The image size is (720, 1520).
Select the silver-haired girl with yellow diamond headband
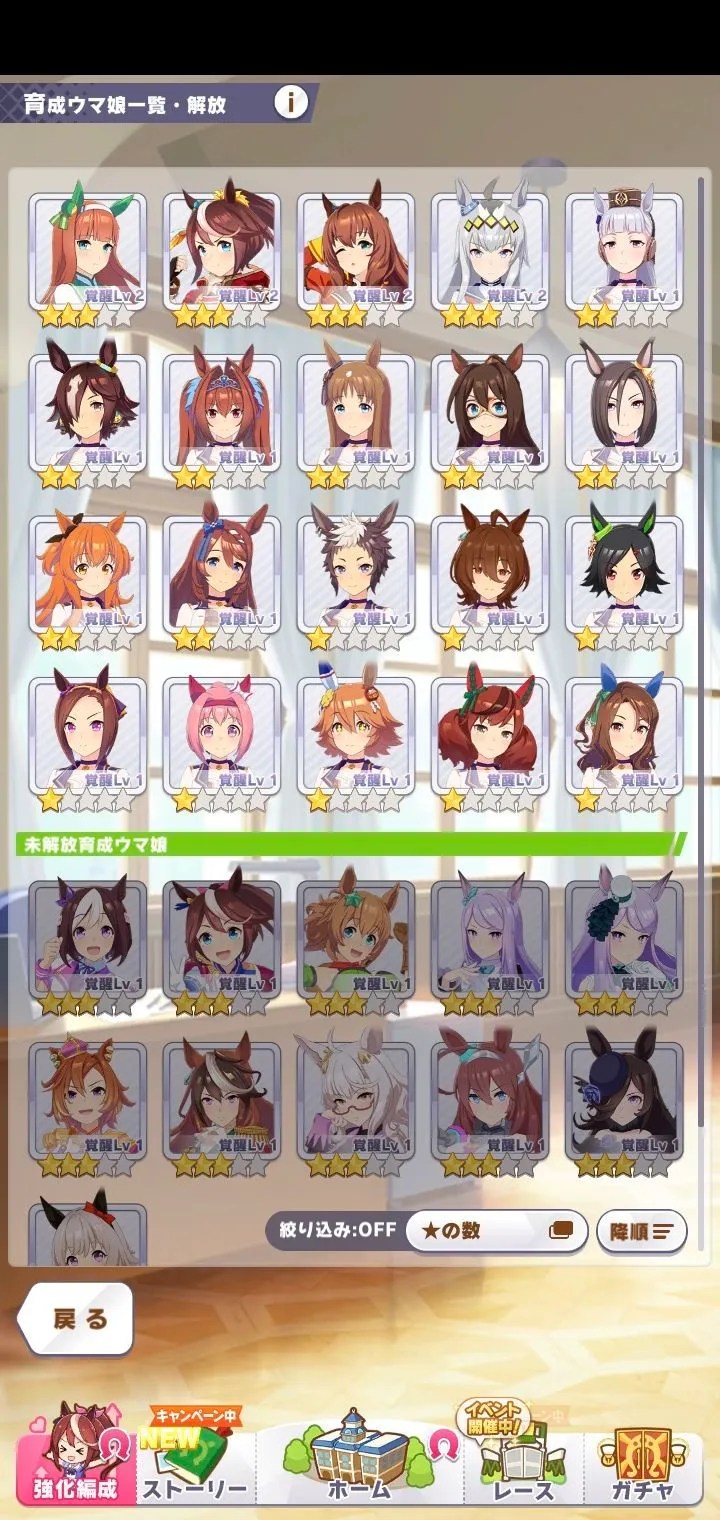click(490, 252)
